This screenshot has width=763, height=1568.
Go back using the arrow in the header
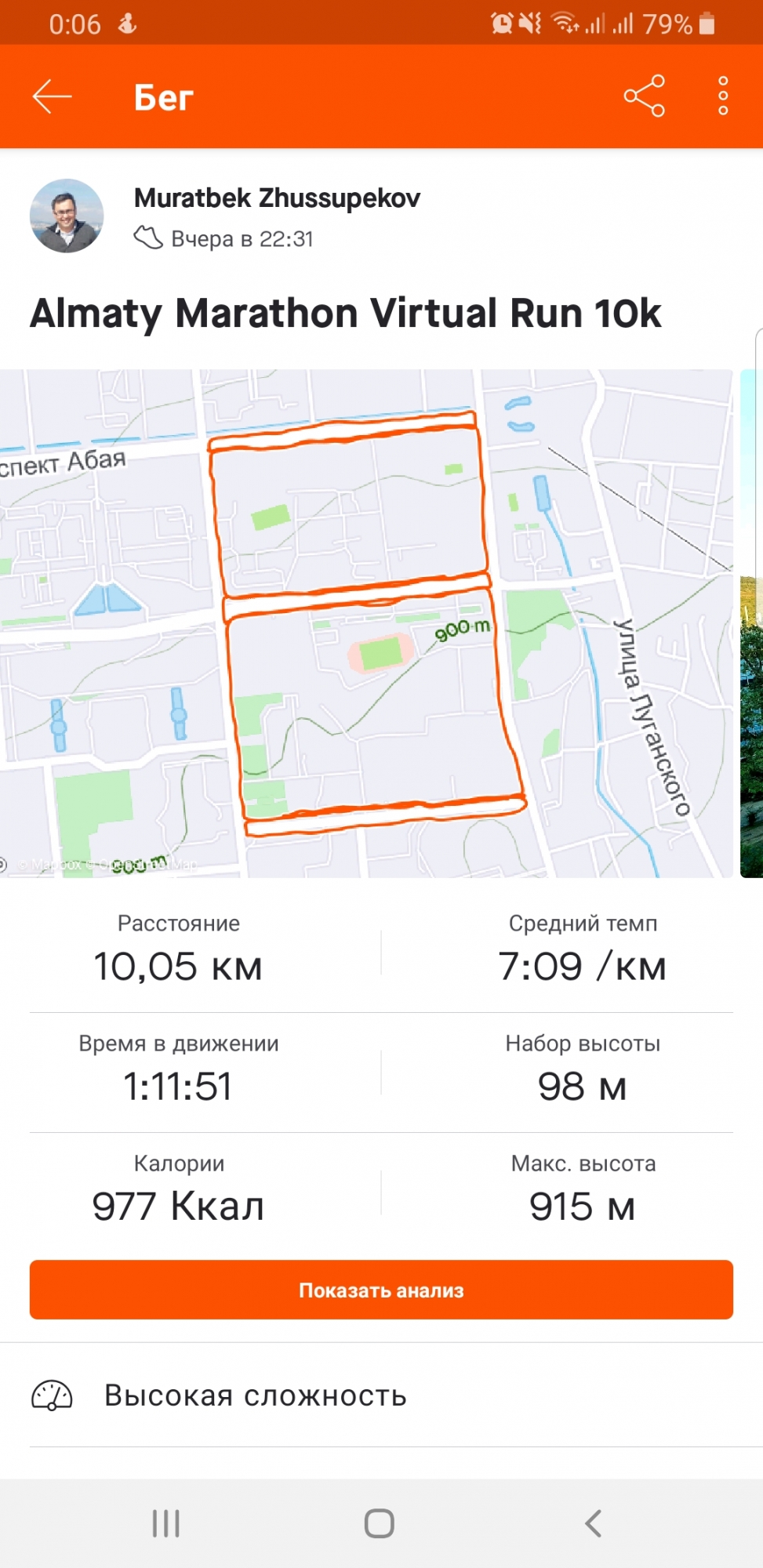coord(52,97)
